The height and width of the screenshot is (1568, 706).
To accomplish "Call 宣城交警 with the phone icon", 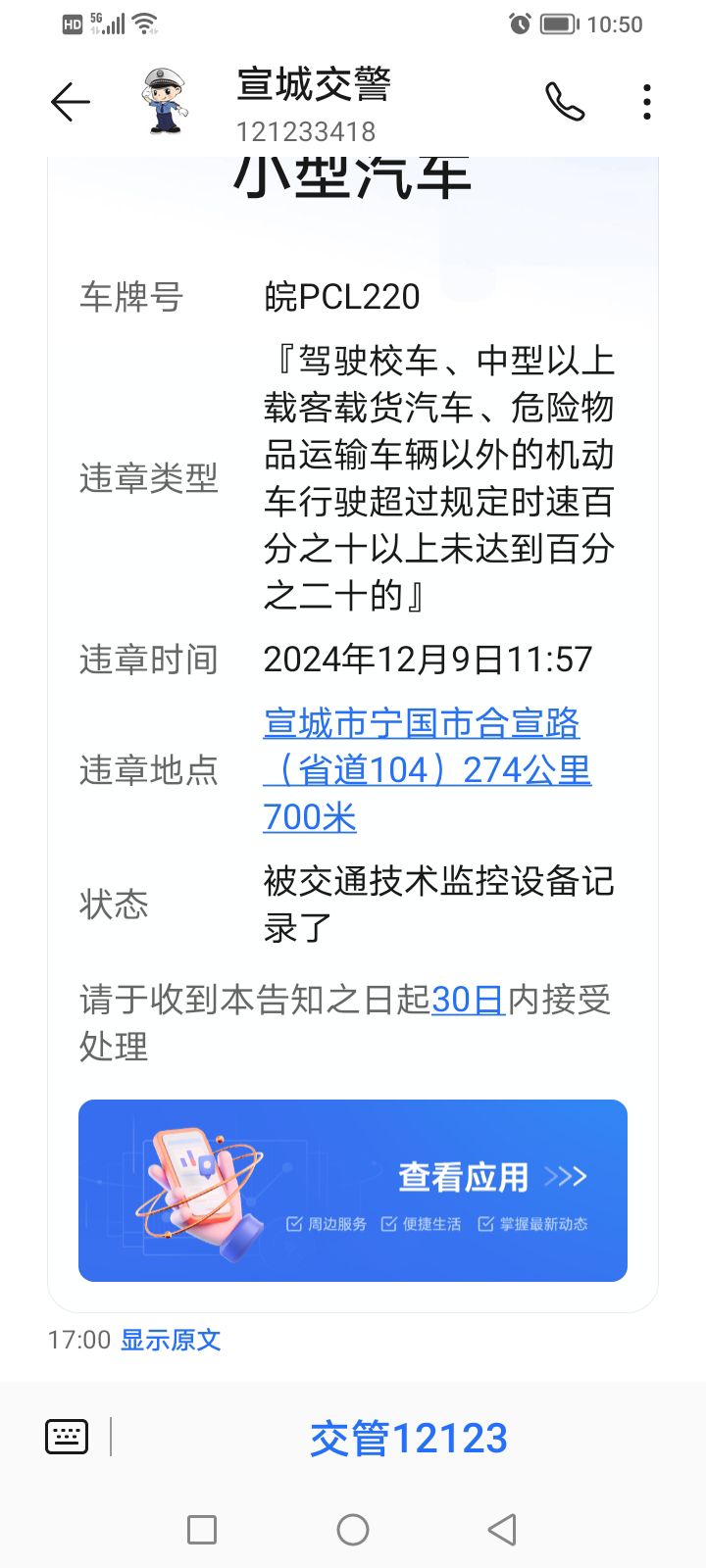I will click(565, 102).
